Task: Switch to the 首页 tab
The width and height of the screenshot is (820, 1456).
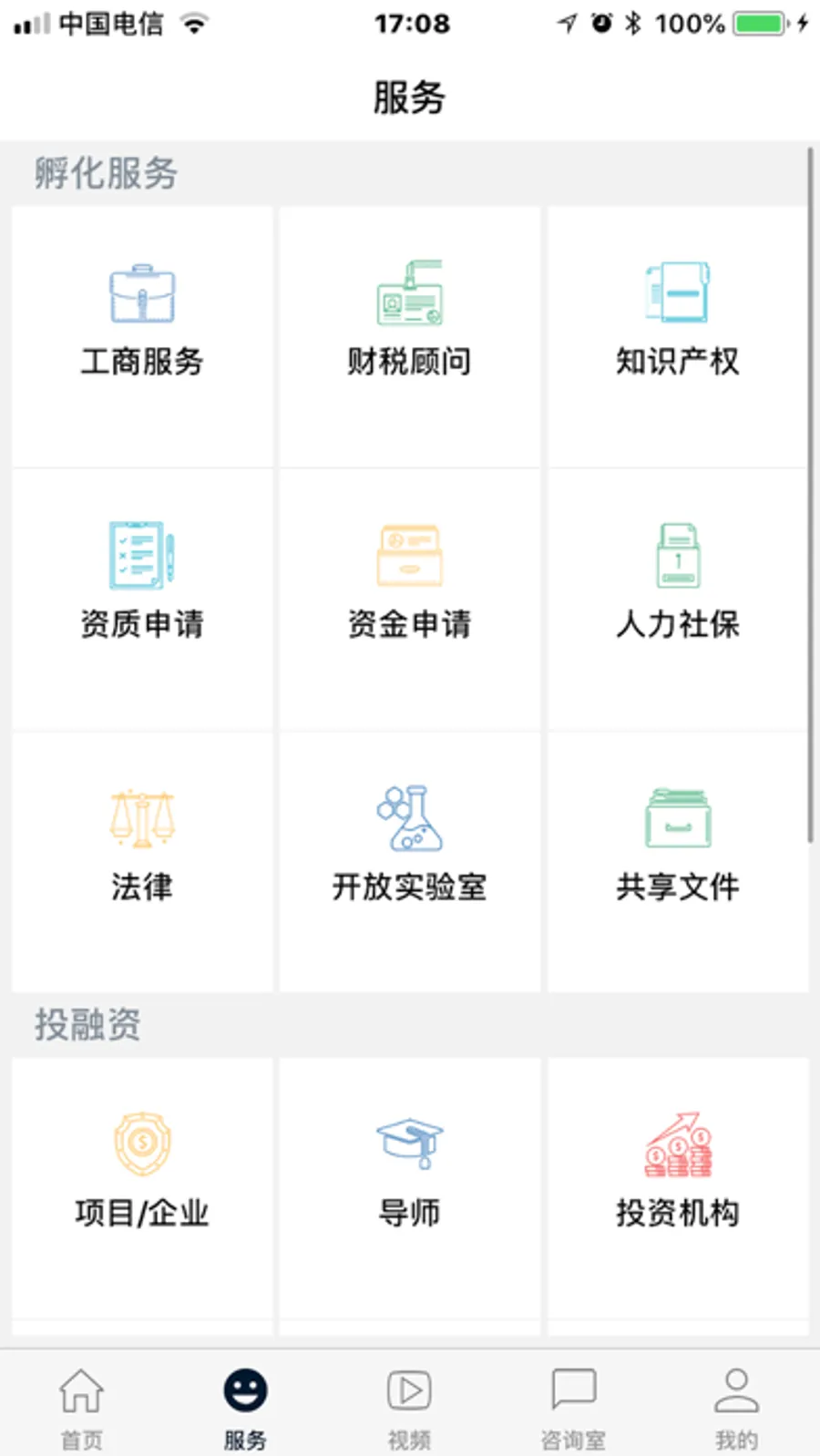Action: point(82,1406)
